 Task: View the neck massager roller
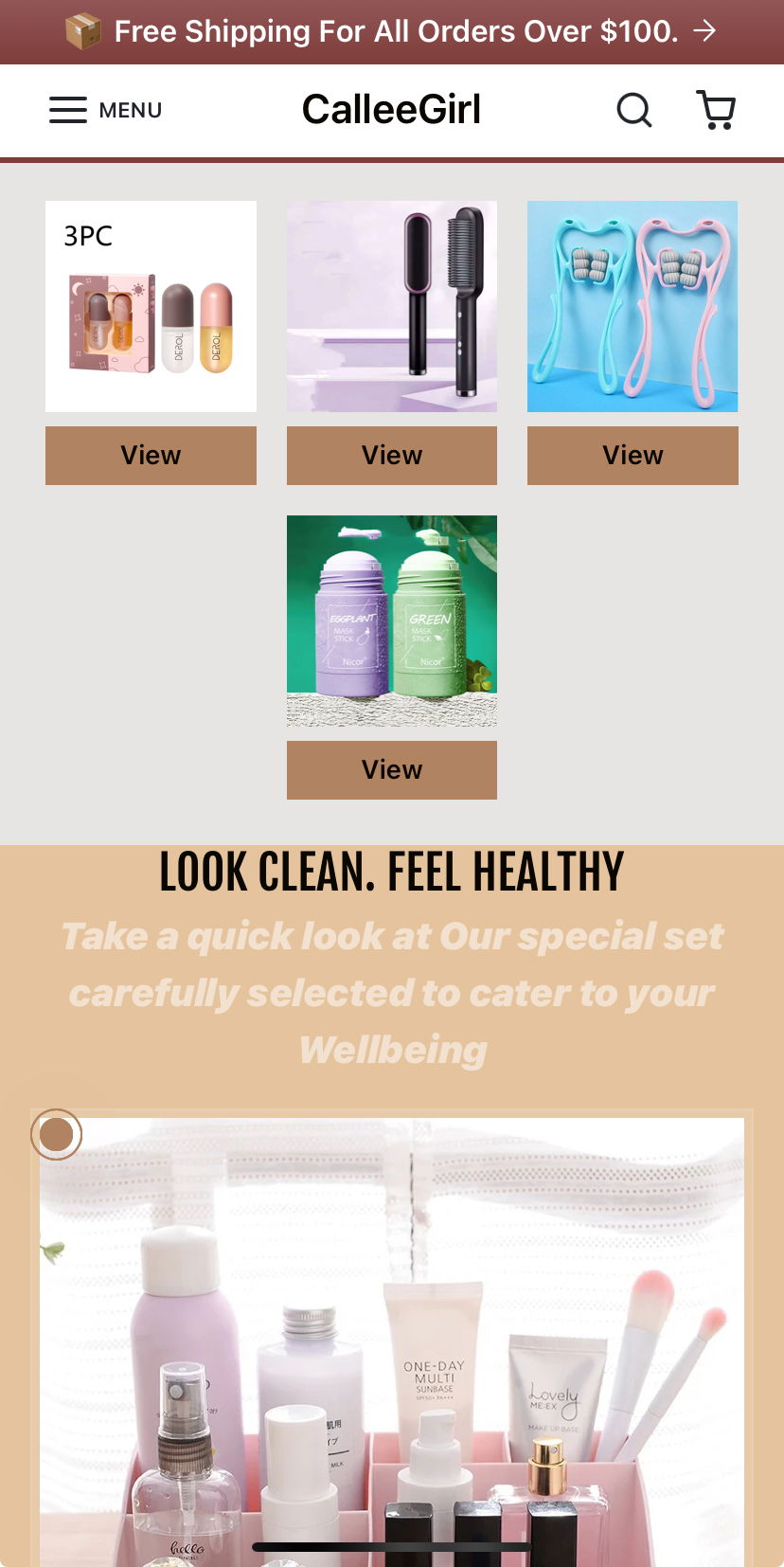(x=633, y=456)
